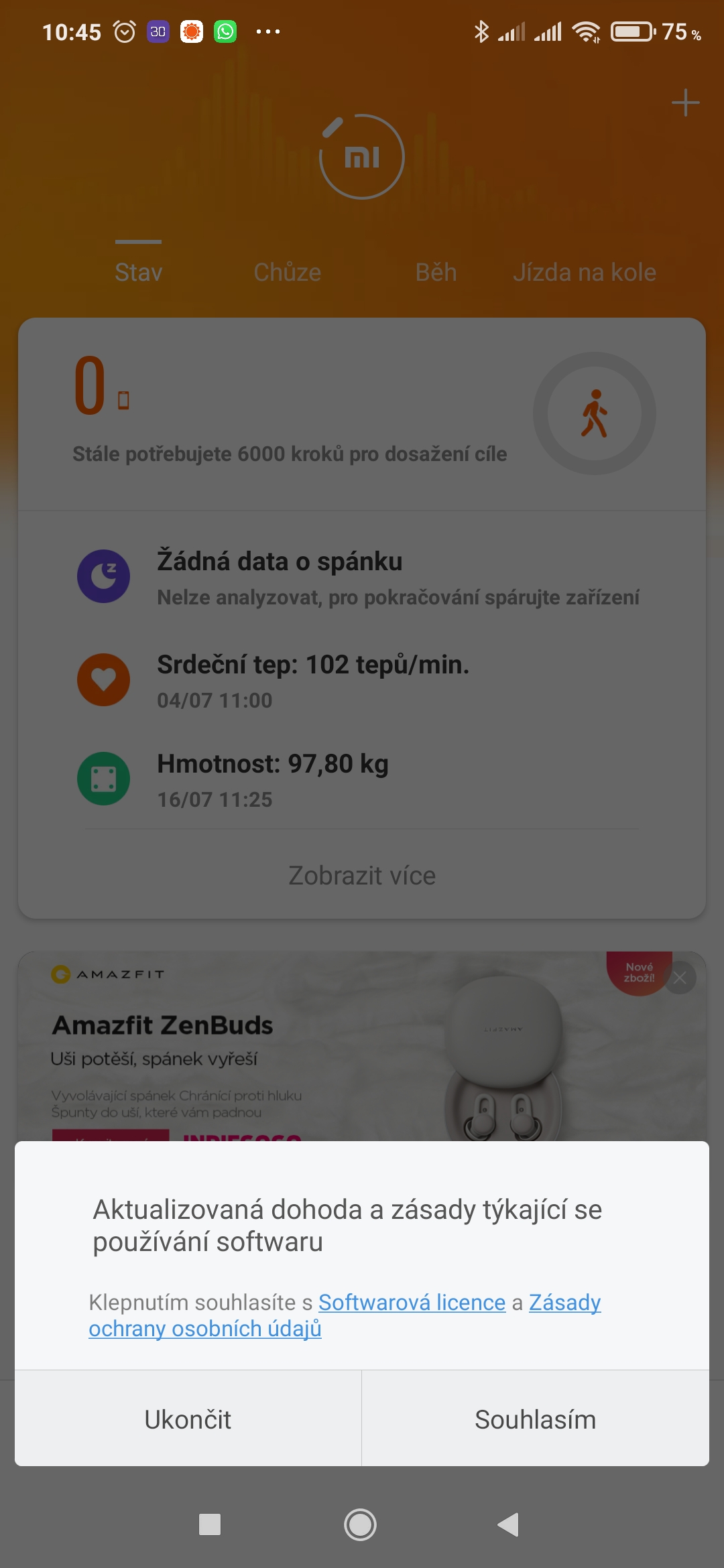Open the Softwarová licence link
The image size is (724, 1568).
point(412,1302)
